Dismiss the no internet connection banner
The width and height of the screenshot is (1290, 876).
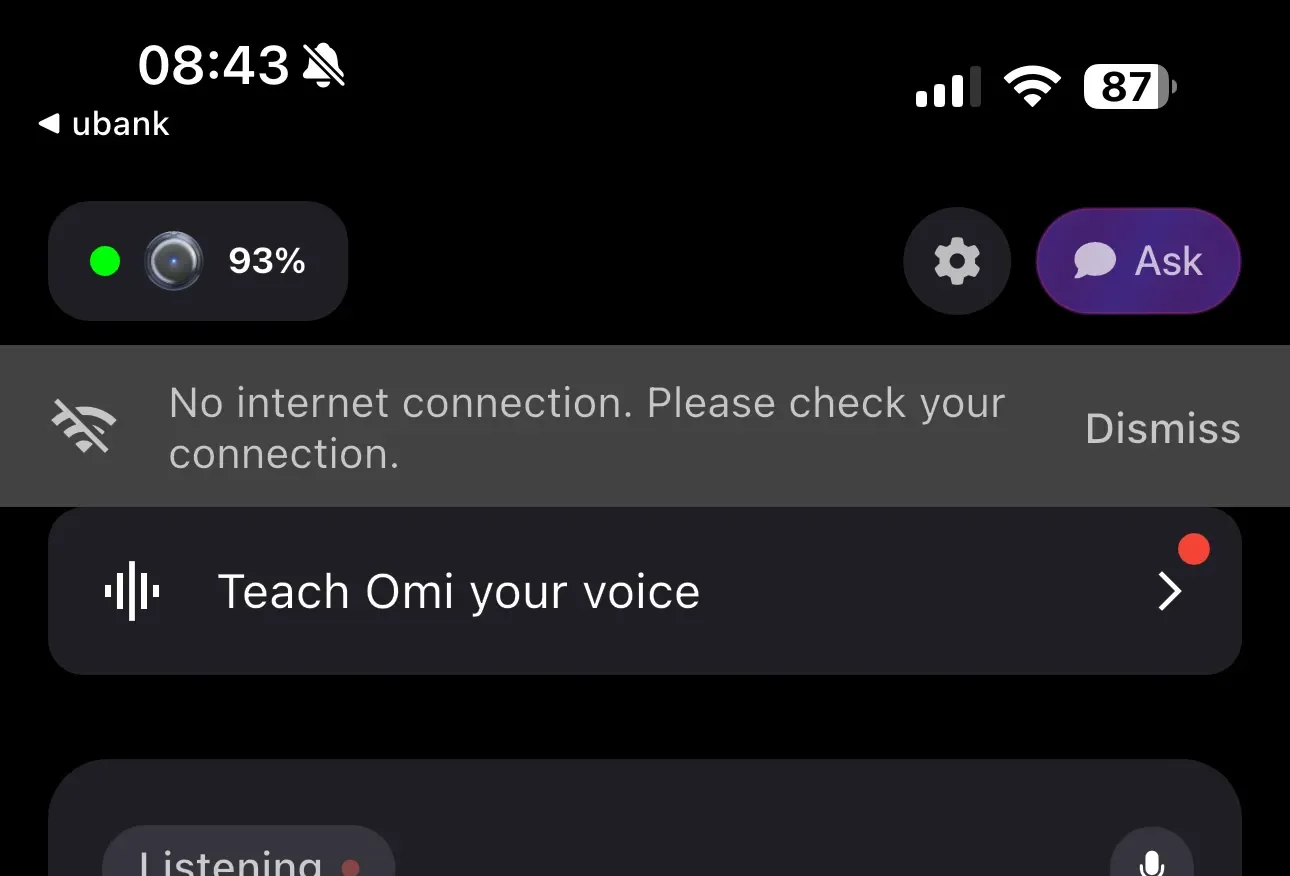point(1162,428)
